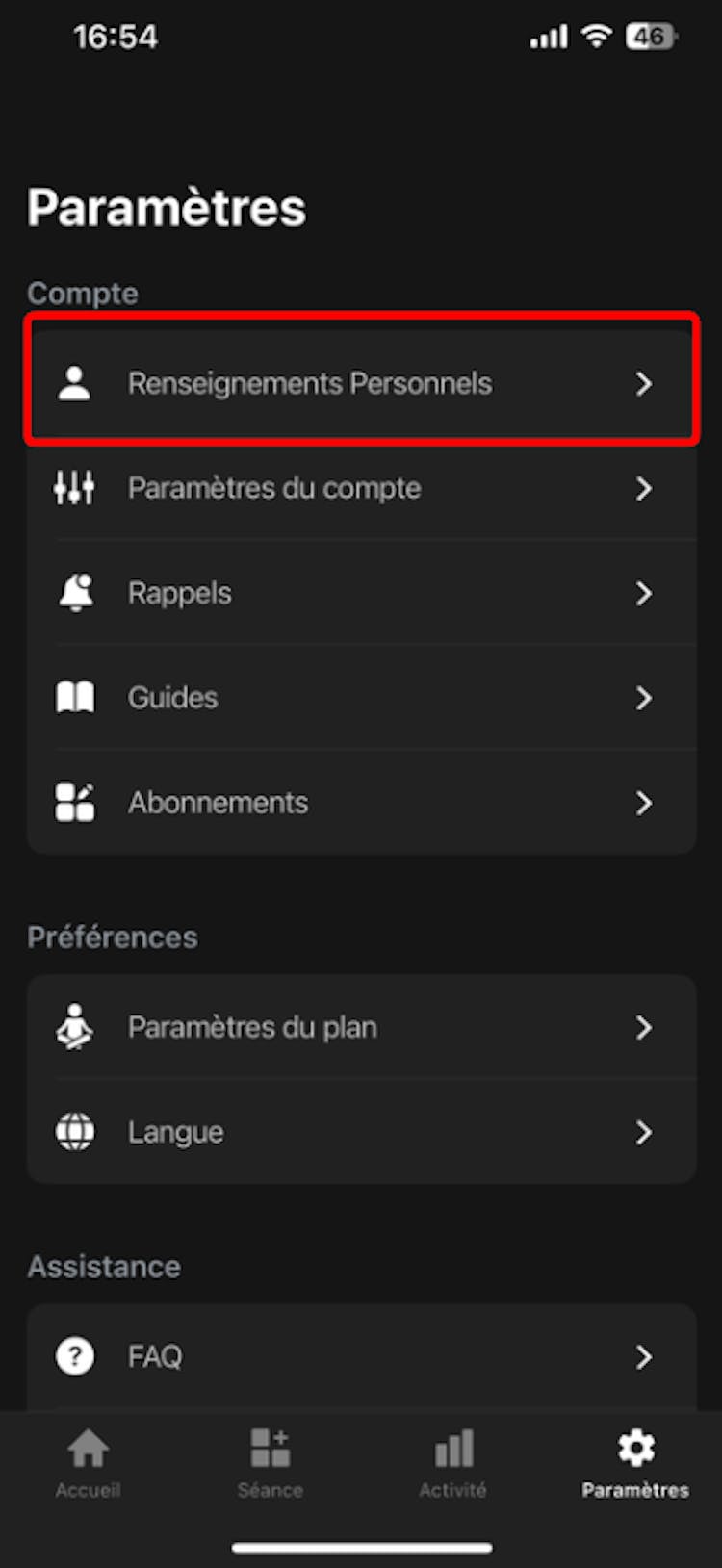Switch to the Séance tab
The image size is (722, 1568).
pos(271,1463)
